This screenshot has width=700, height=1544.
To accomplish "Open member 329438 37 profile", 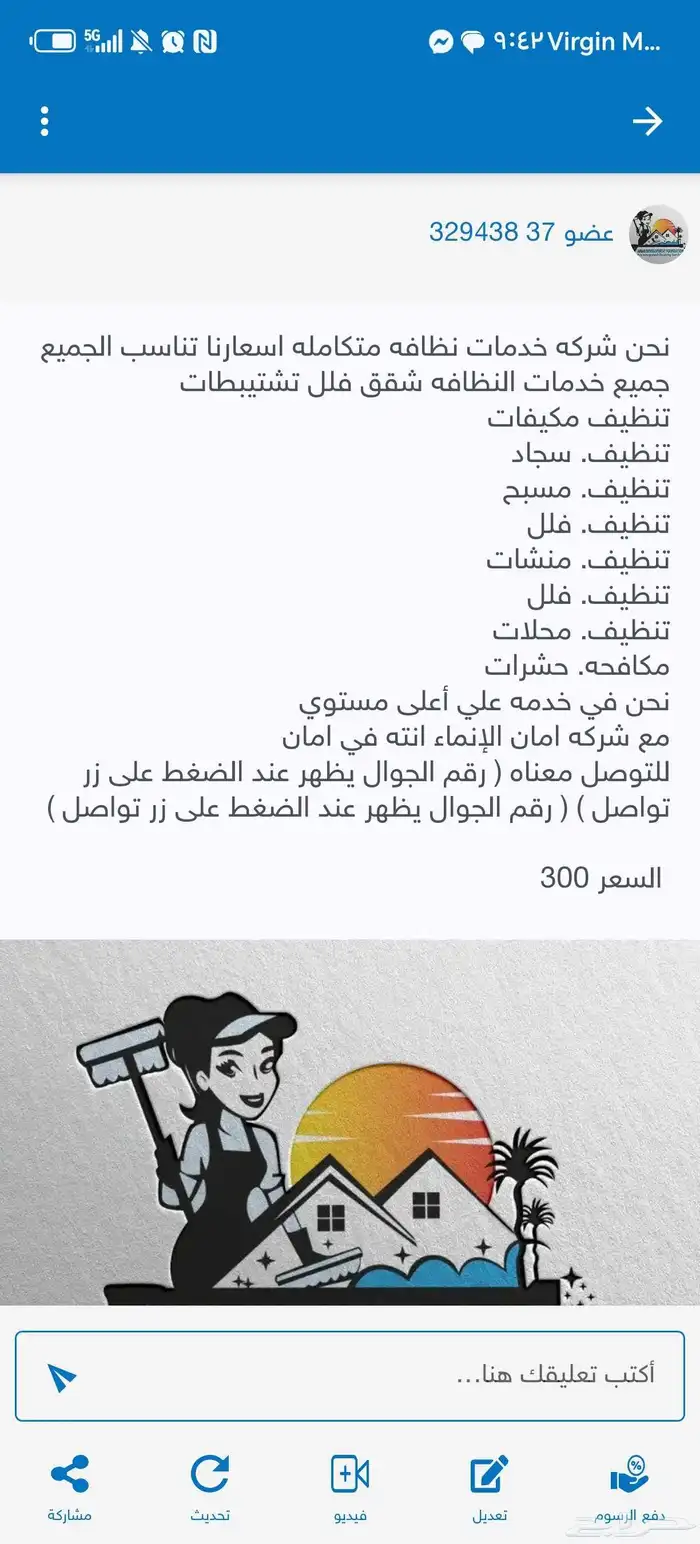I will tap(521, 233).
